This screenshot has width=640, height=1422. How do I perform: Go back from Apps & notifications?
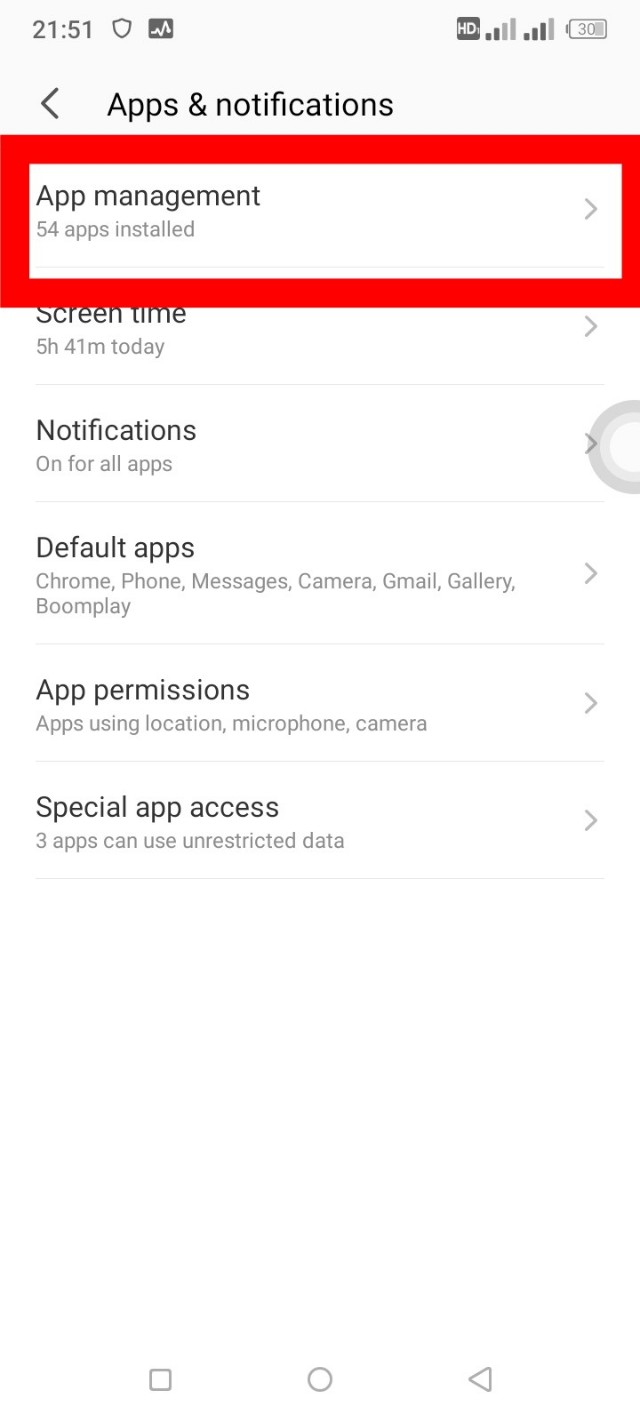tap(50, 104)
